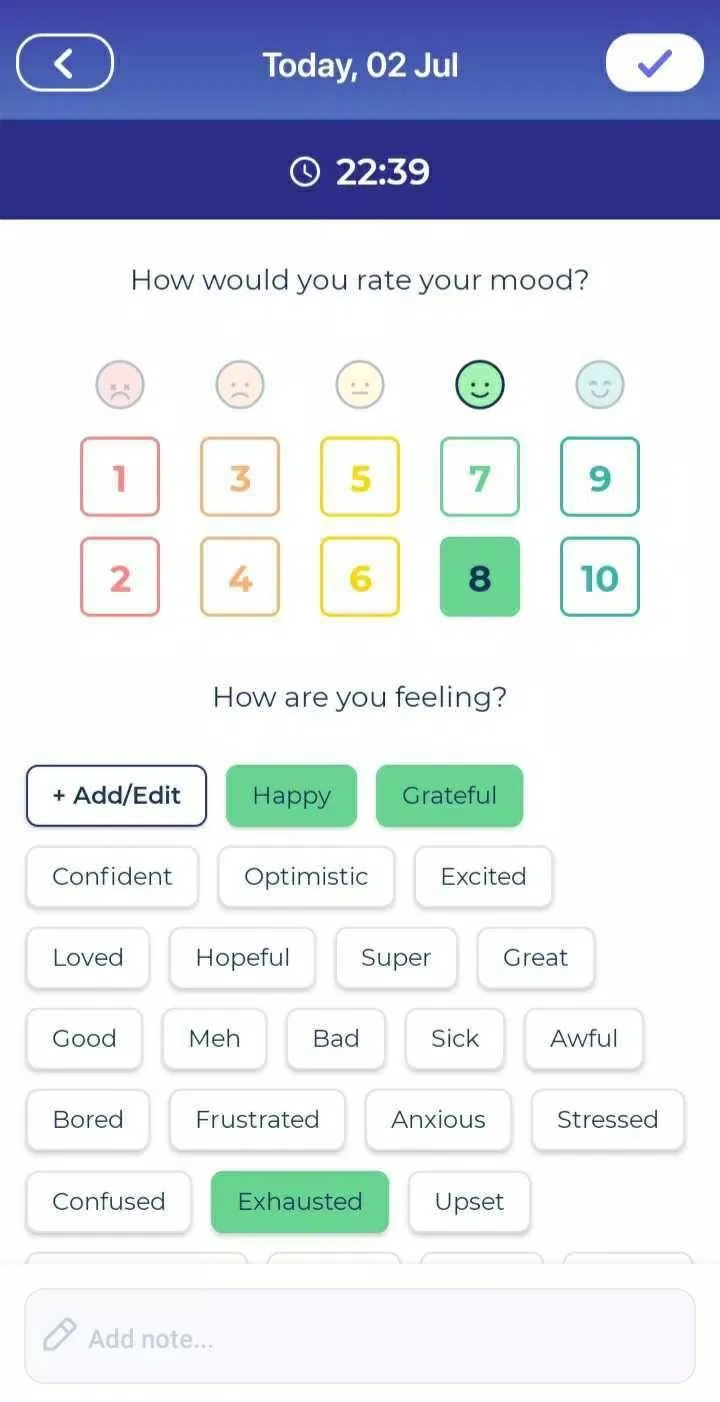Image resolution: width=720 pixels, height=1402 pixels.
Task: Set the mood rating to 7
Action: click(x=480, y=477)
